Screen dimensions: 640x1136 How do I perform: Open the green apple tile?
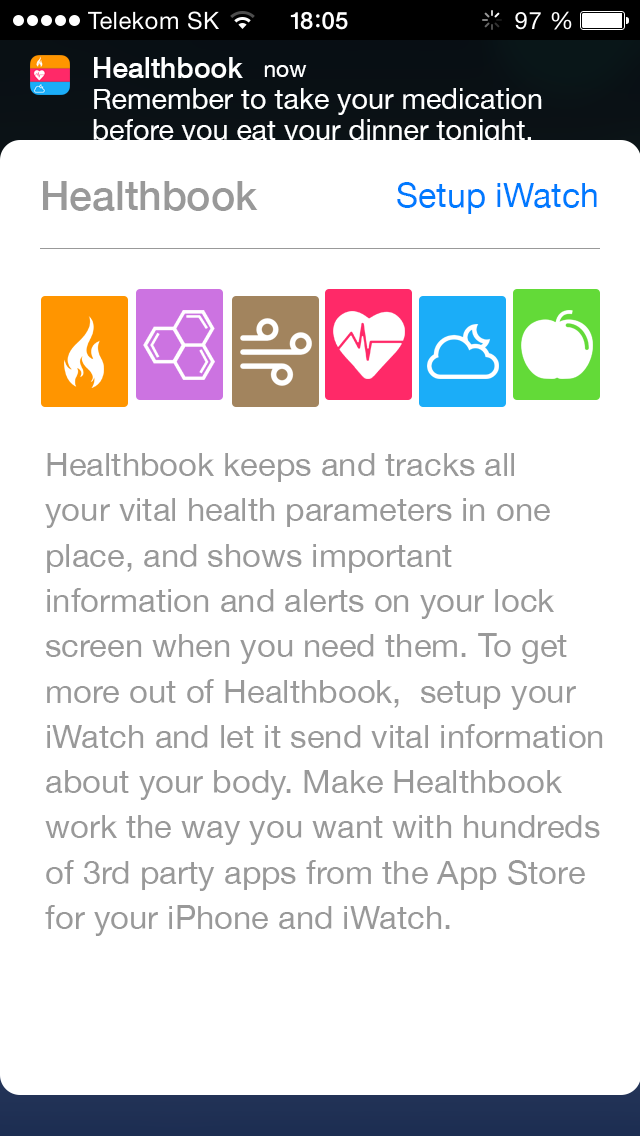pyautogui.click(x=556, y=344)
